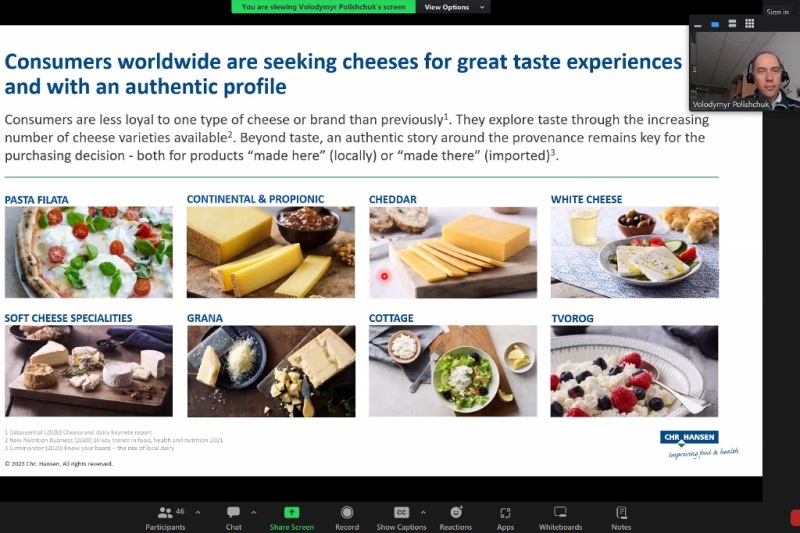Viewport: 800px width, 533px height.
Task: Turn on Show Captions
Action: (x=401, y=517)
